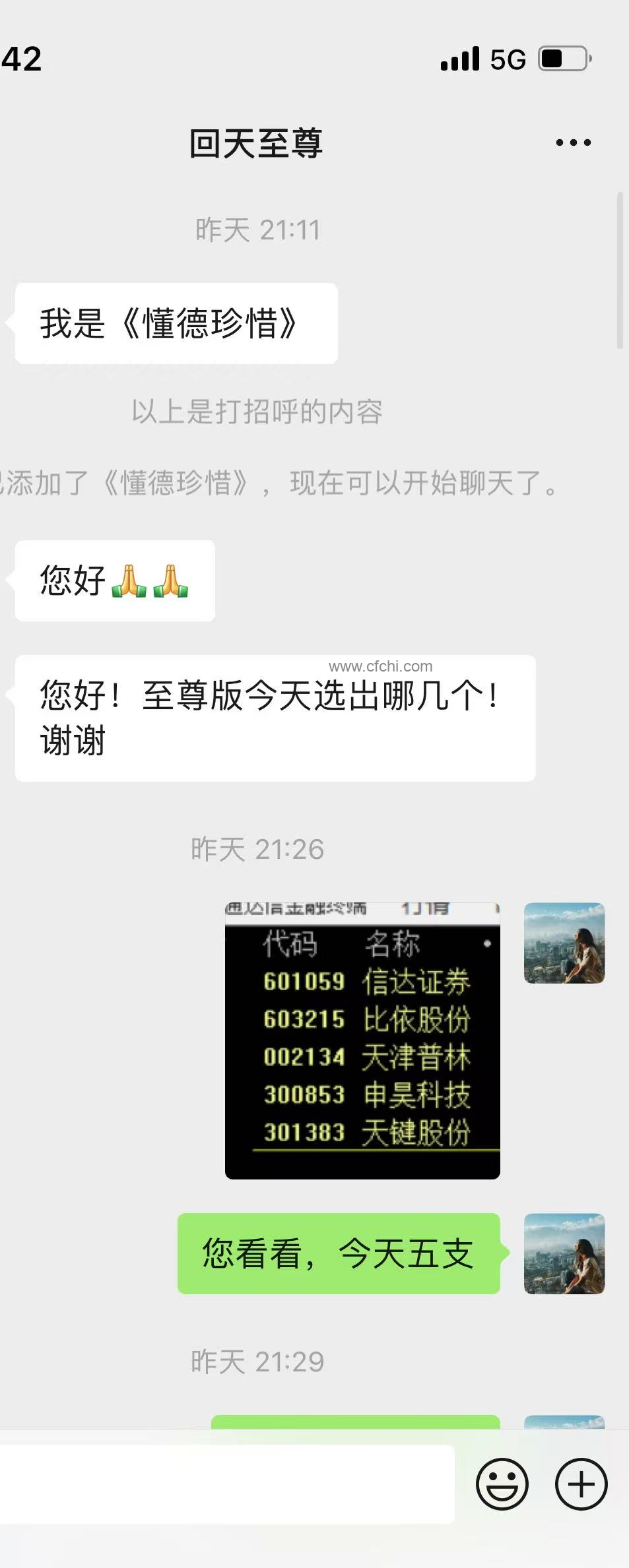Image resolution: width=629 pixels, height=1568 pixels.
Task: Tap the avatar beside 您看看，今天五支
Action: coord(564,1253)
